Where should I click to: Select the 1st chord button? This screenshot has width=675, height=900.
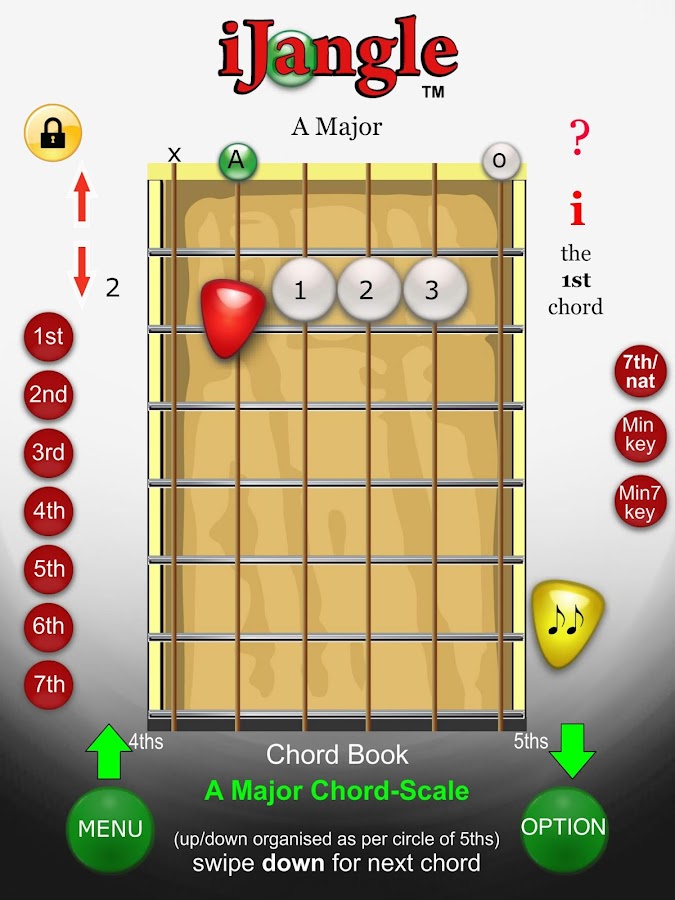[48, 337]
